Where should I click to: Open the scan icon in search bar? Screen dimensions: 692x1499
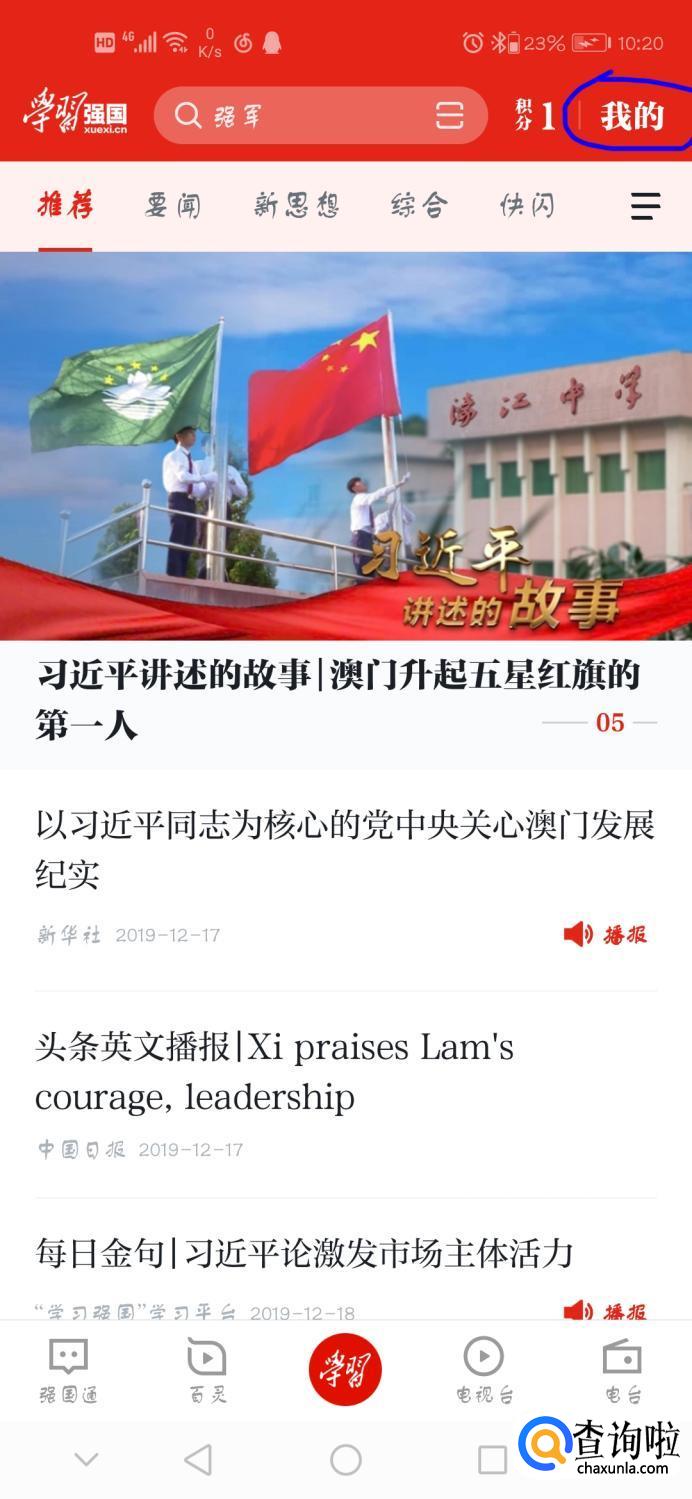coord(450,116)
